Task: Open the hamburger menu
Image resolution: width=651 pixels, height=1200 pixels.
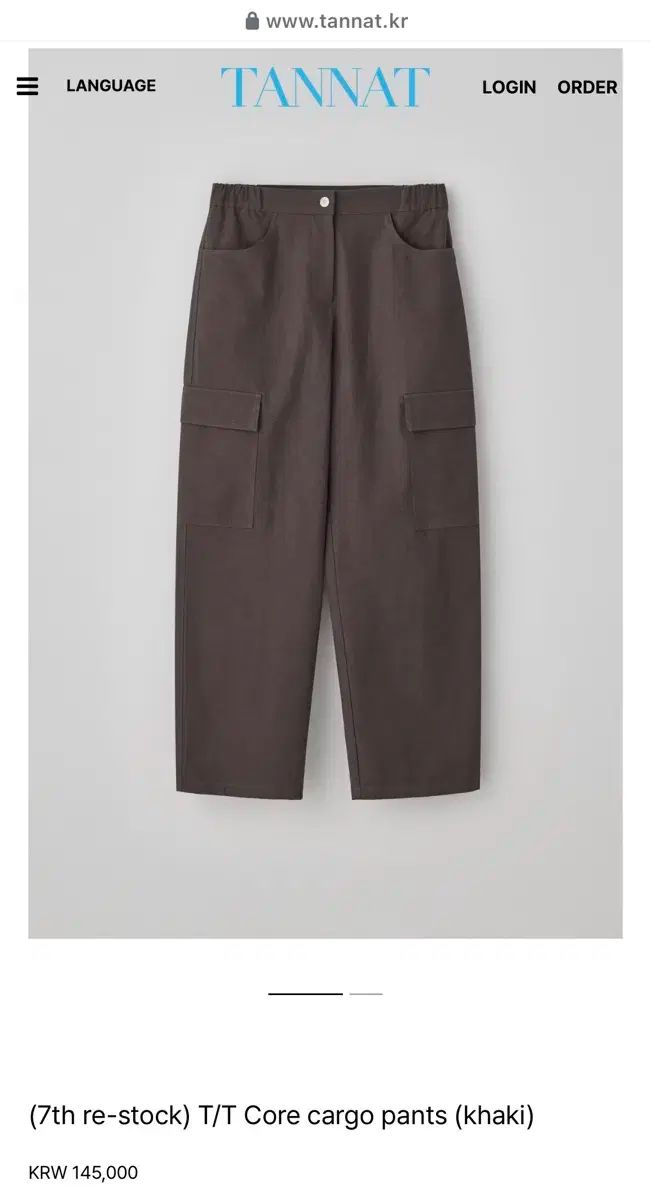Action: pos(27,86)
